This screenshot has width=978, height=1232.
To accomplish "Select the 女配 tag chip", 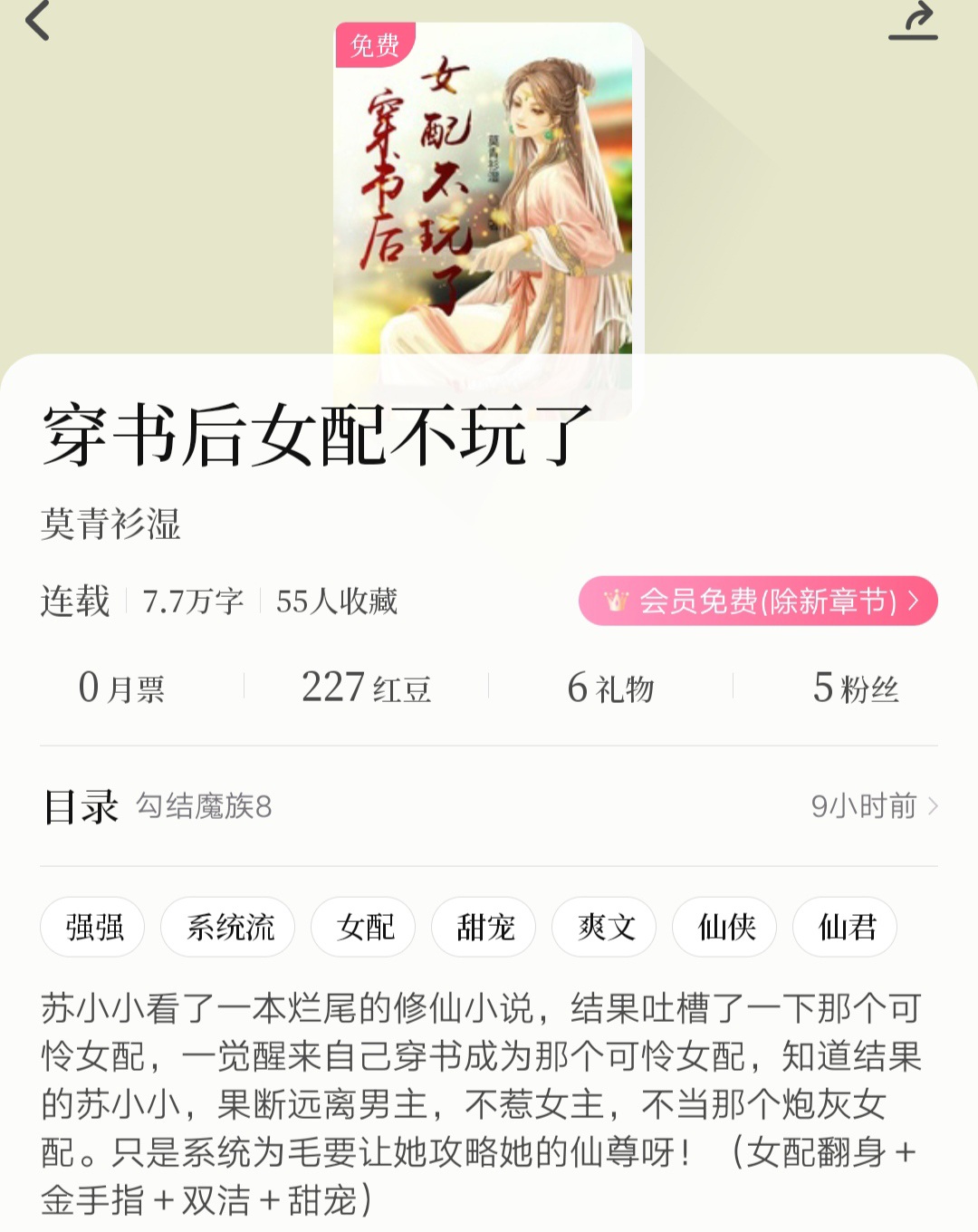I will point(364,927).
